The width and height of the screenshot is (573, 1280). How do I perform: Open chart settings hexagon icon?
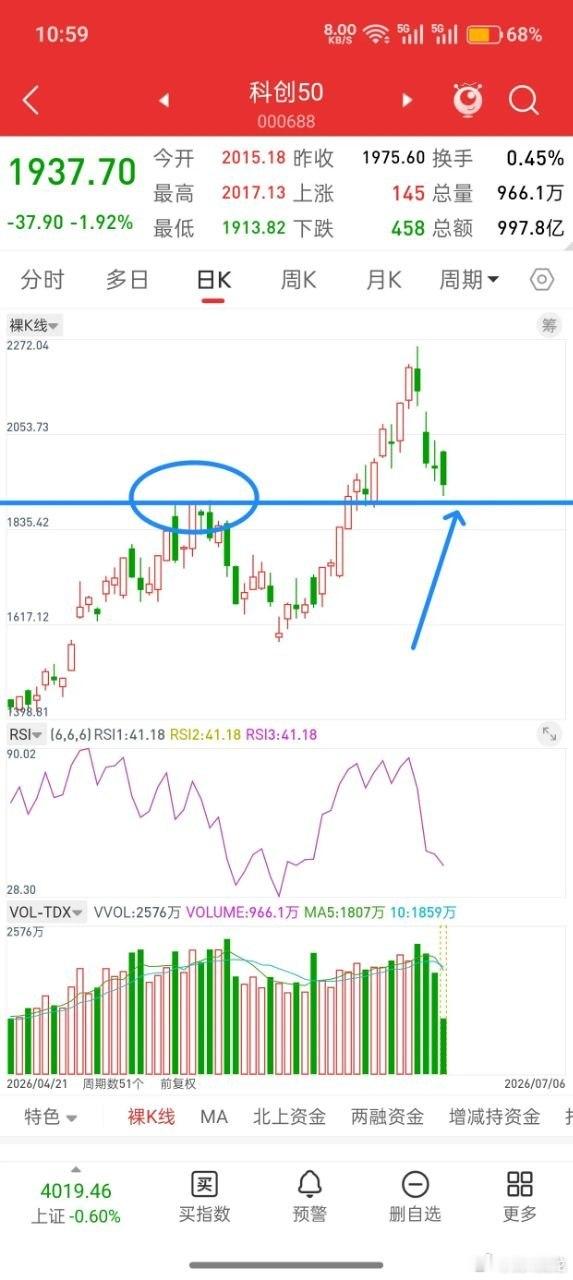pos(541,279)
